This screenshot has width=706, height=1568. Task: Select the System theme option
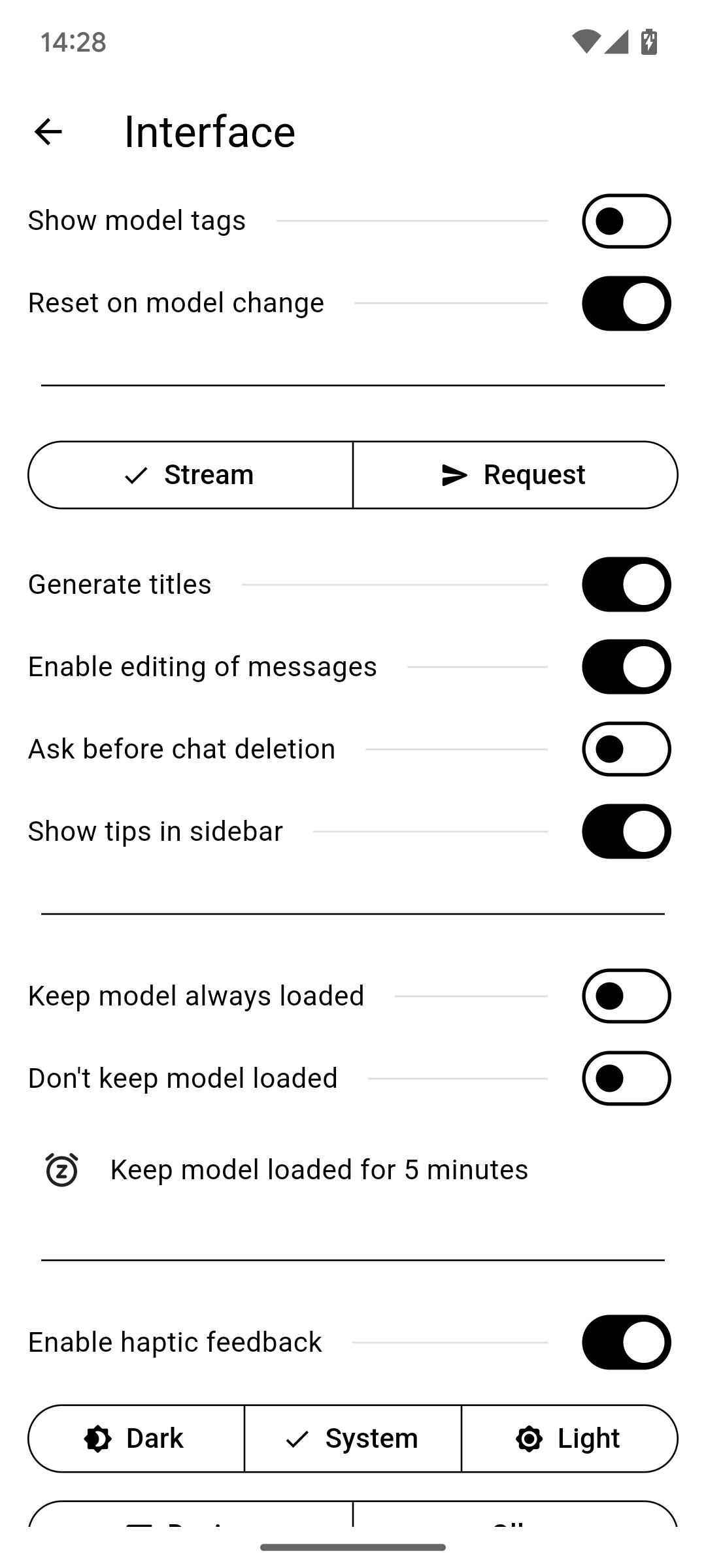(x=353, y=1438)
